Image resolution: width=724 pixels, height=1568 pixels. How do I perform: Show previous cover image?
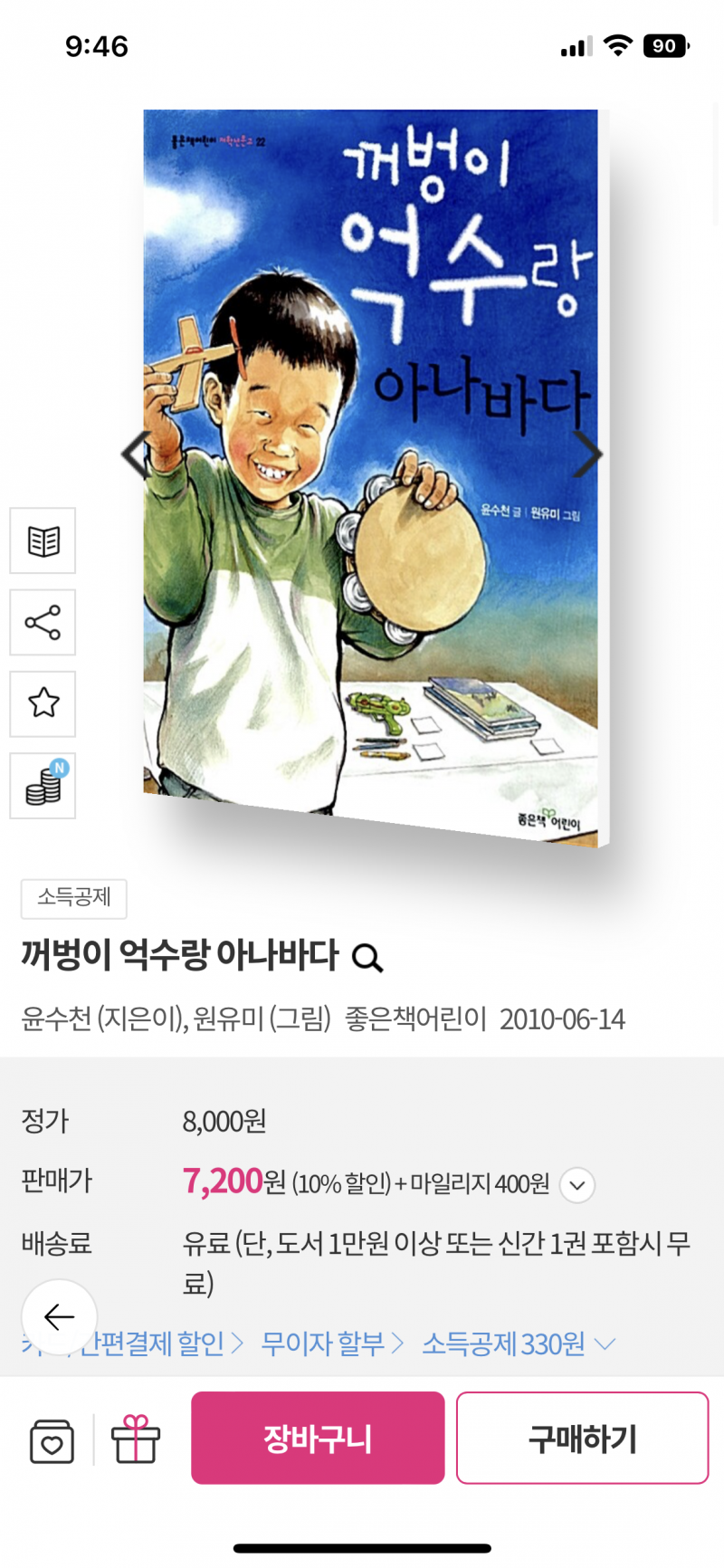pos(136,454)
